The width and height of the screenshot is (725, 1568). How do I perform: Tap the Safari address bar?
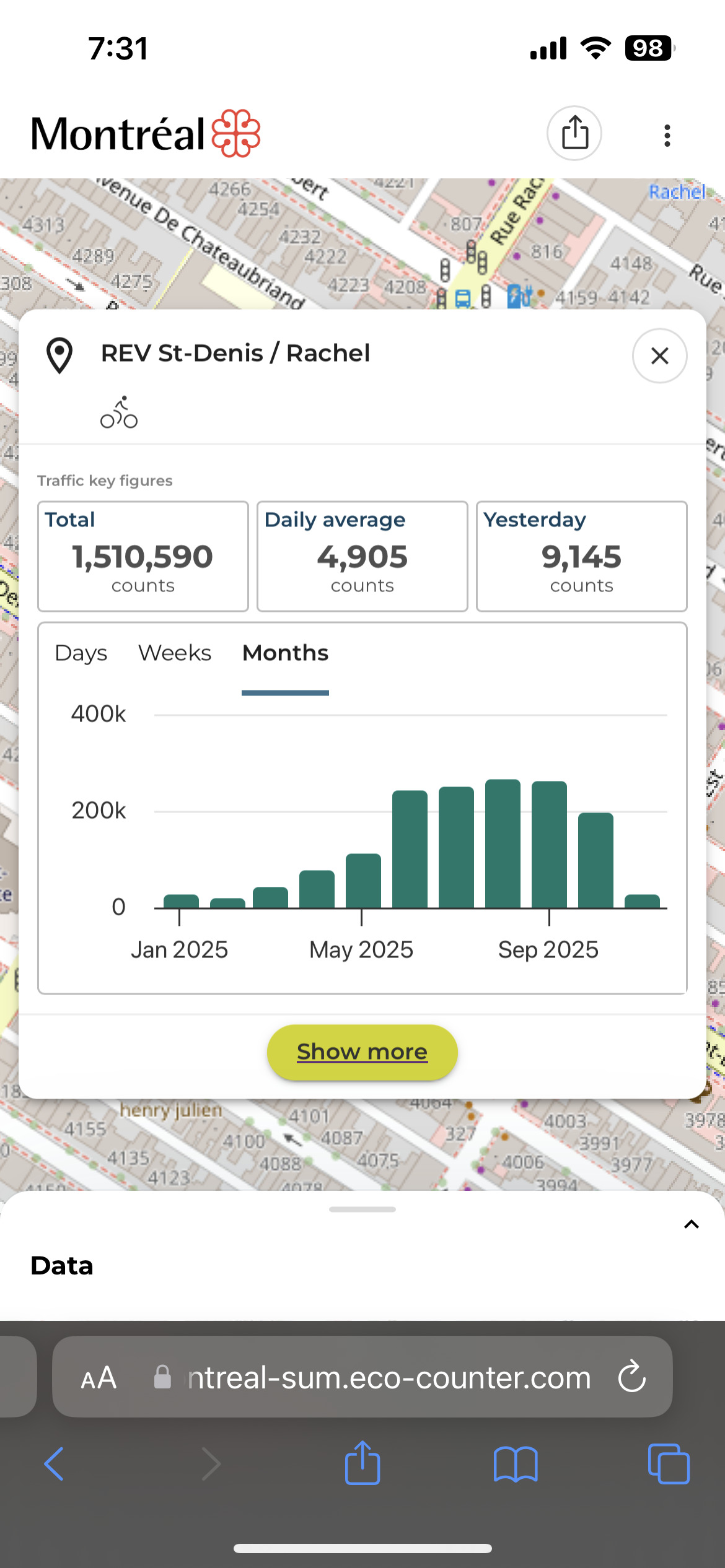pyautogui.click(x=388, y=1378)
